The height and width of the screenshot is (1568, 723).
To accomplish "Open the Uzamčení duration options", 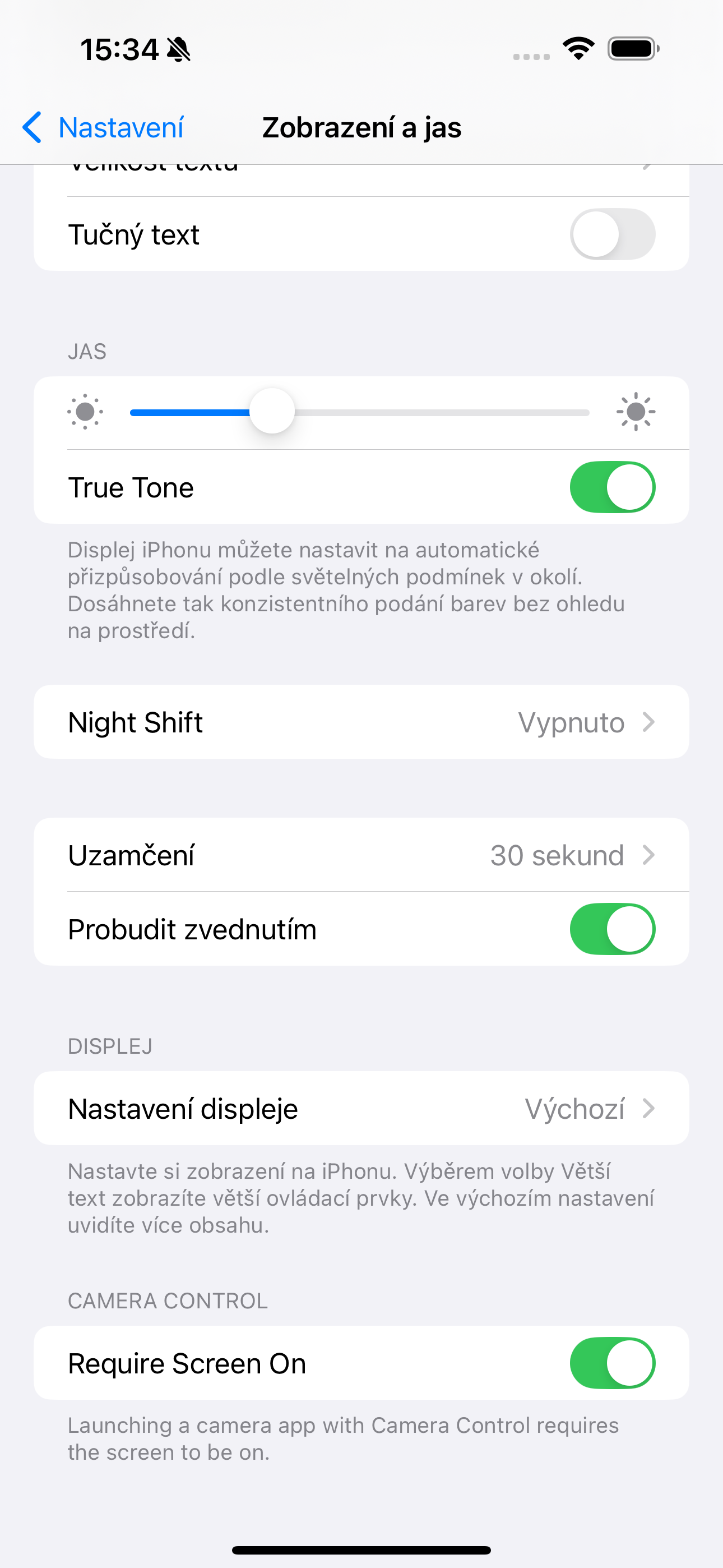I will pyautogui.click(x=361, y=855).
